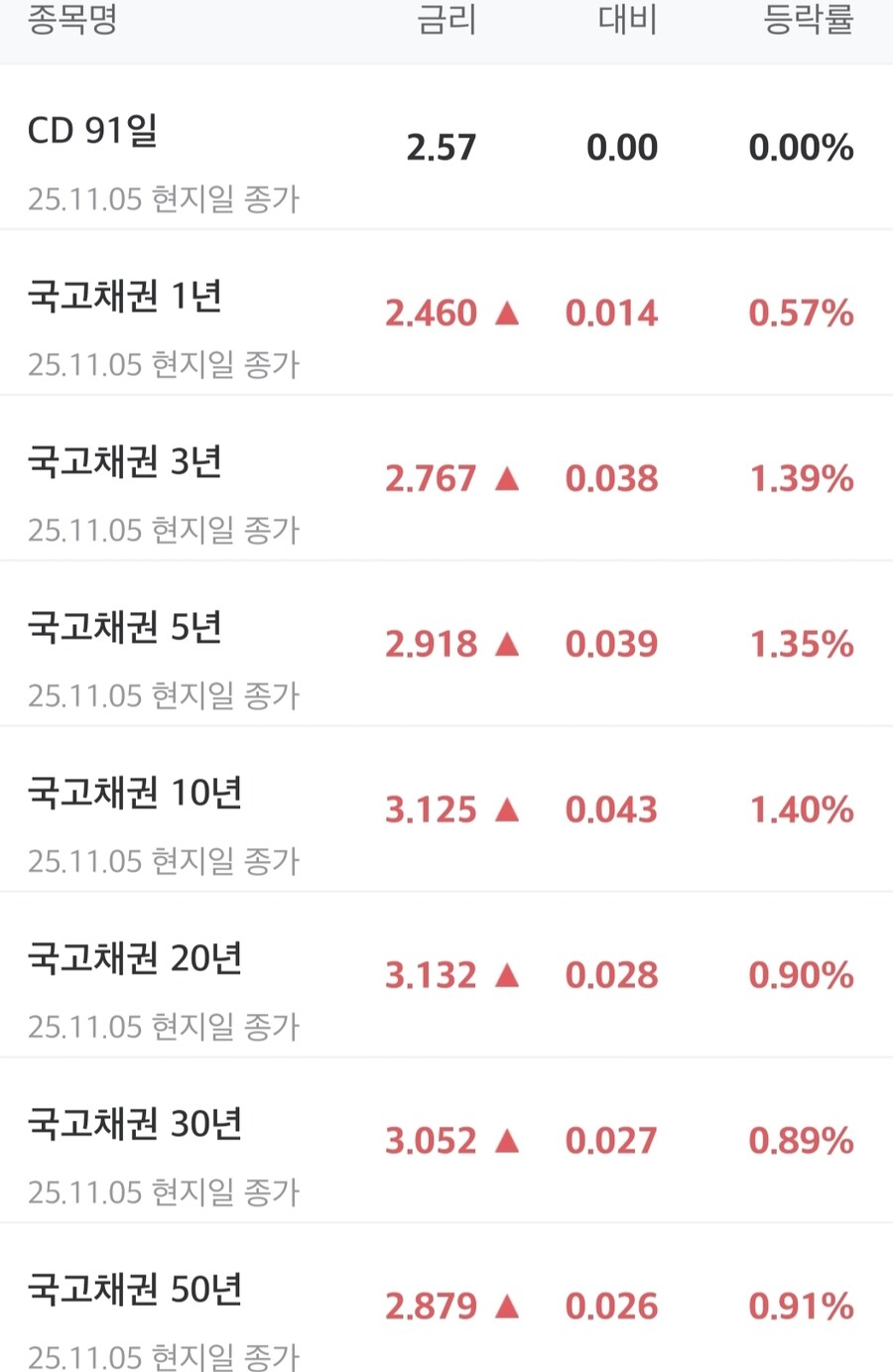Select the up arrow beside 국고채권 5년
Screen dimensions: 893x1372
pyautogui.click(x=507, y=643)
